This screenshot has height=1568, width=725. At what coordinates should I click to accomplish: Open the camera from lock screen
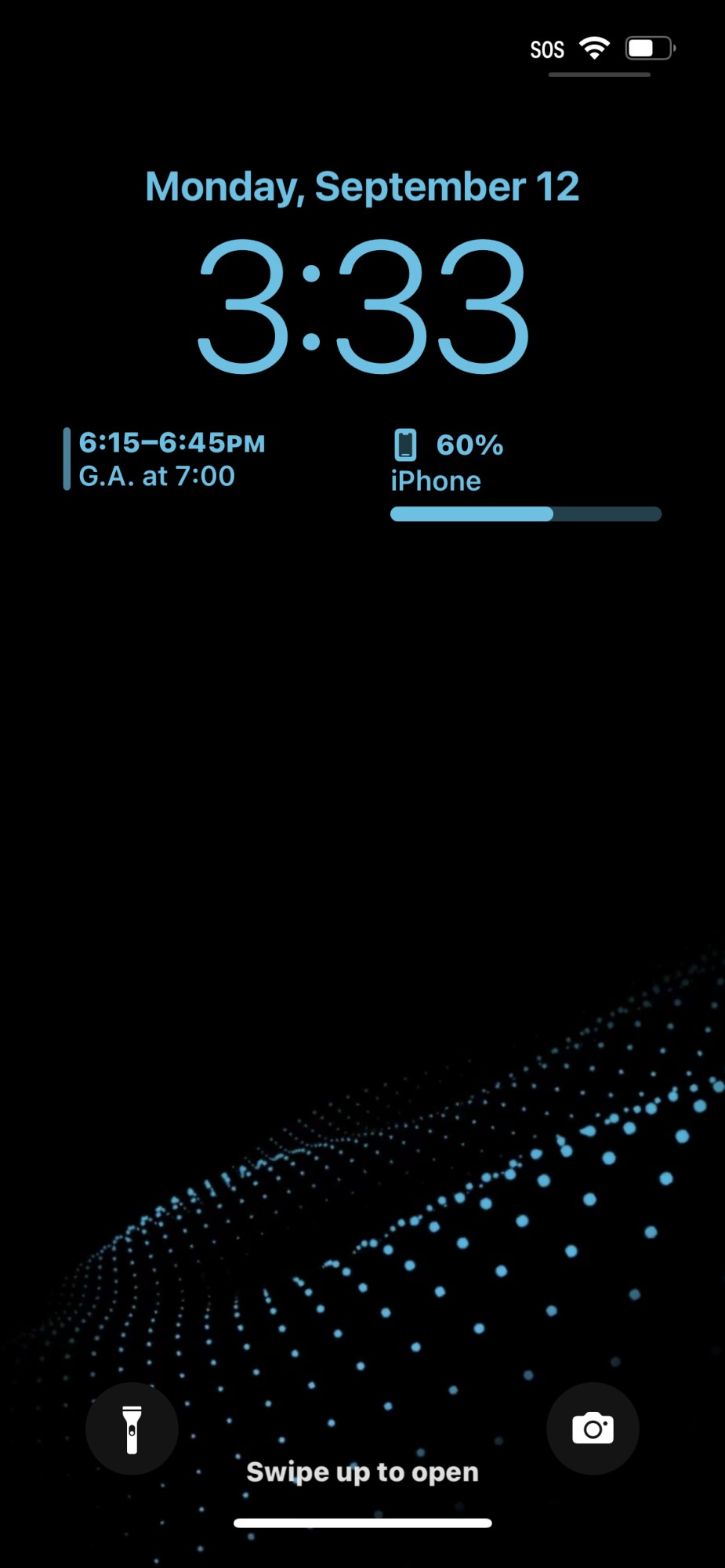pos(593,1428)
